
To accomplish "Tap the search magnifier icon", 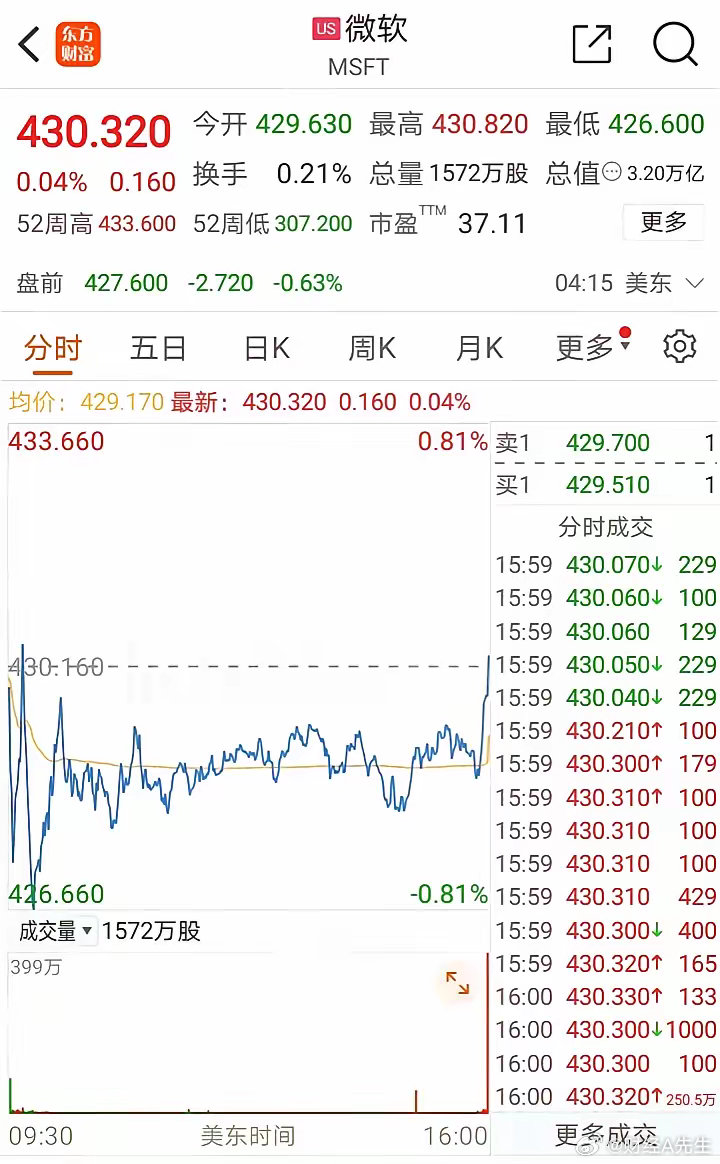I will pyautogui.click(x=675, y=44).
